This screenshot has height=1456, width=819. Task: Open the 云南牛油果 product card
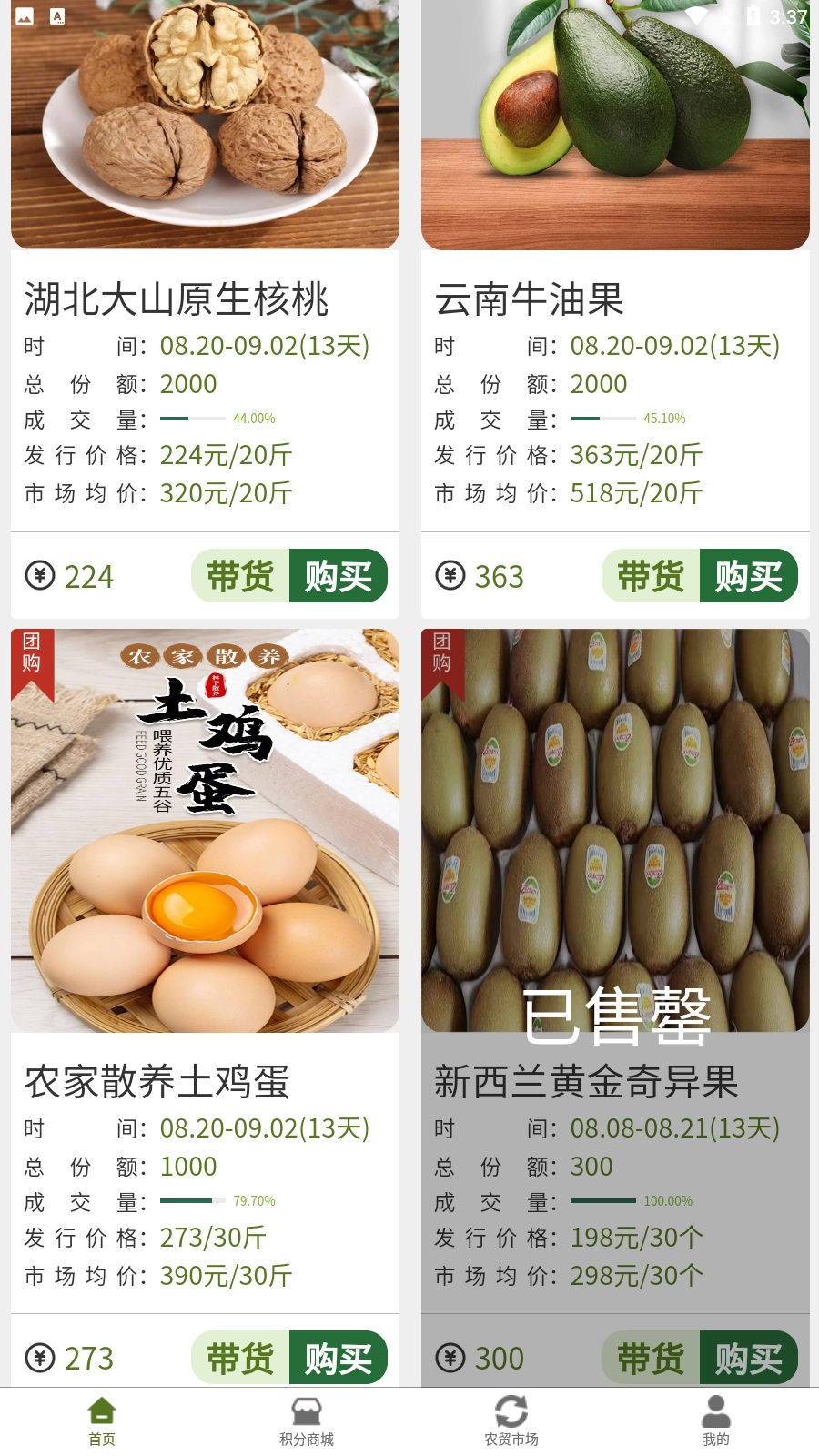615,299
